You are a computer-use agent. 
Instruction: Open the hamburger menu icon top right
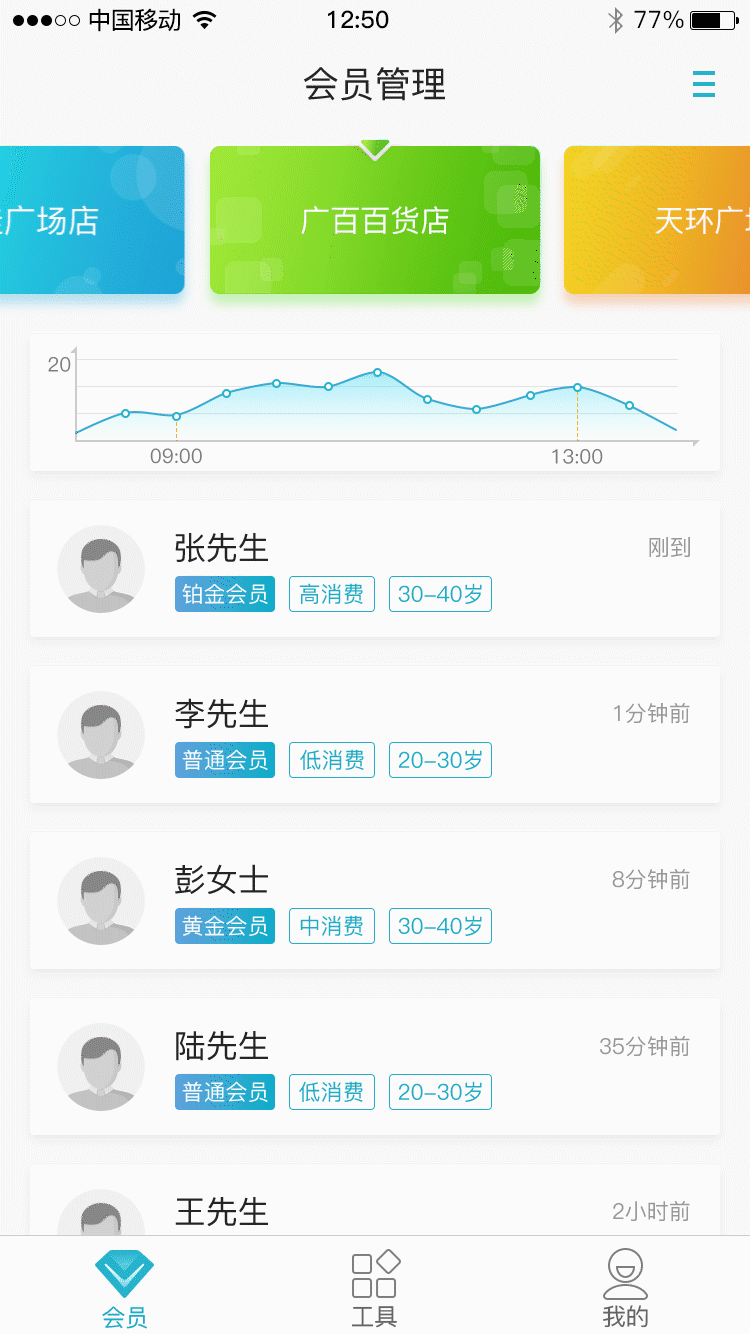(704, 85)
